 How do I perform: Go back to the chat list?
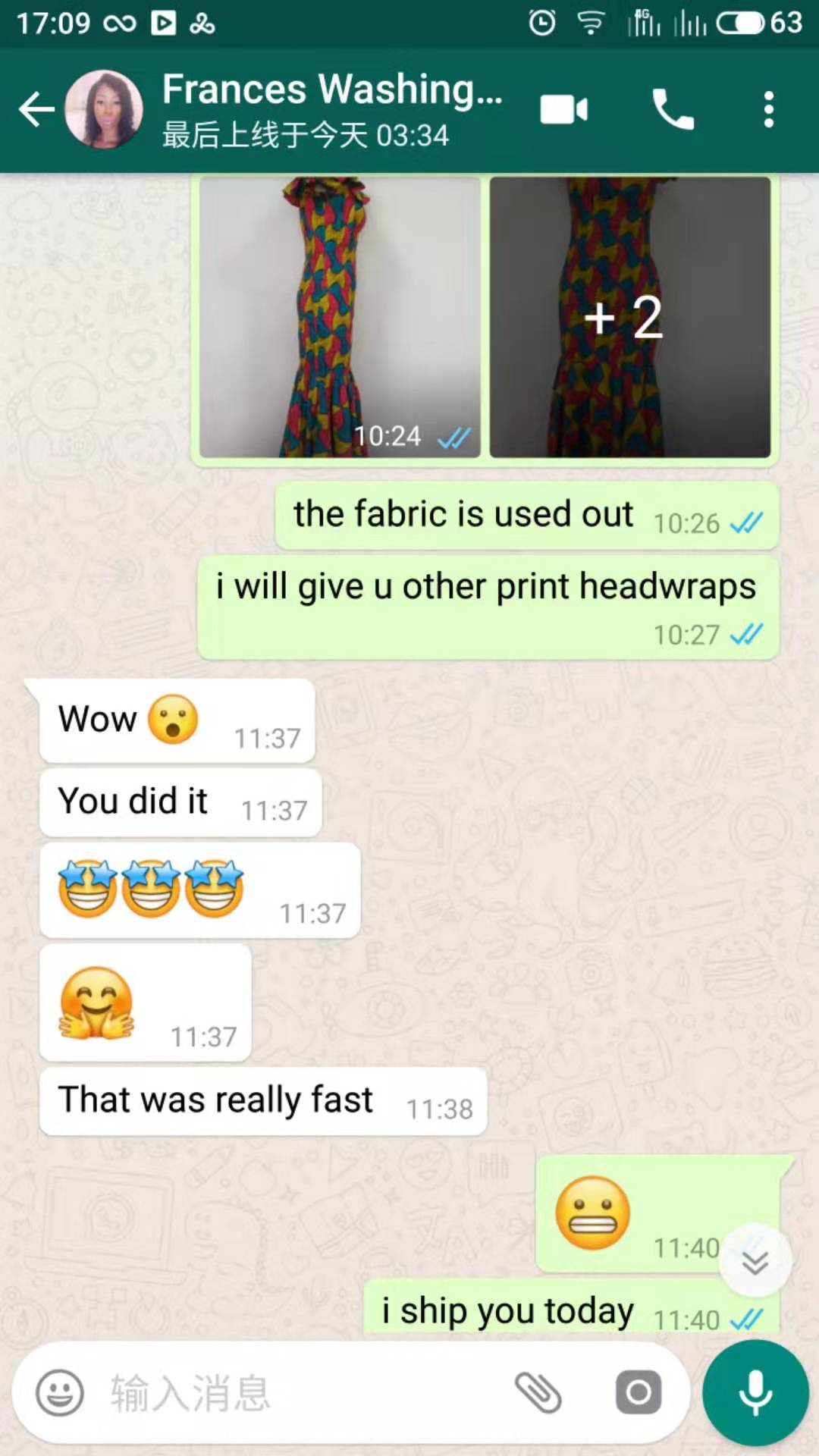pyautogui.click(x=36, y=110)
